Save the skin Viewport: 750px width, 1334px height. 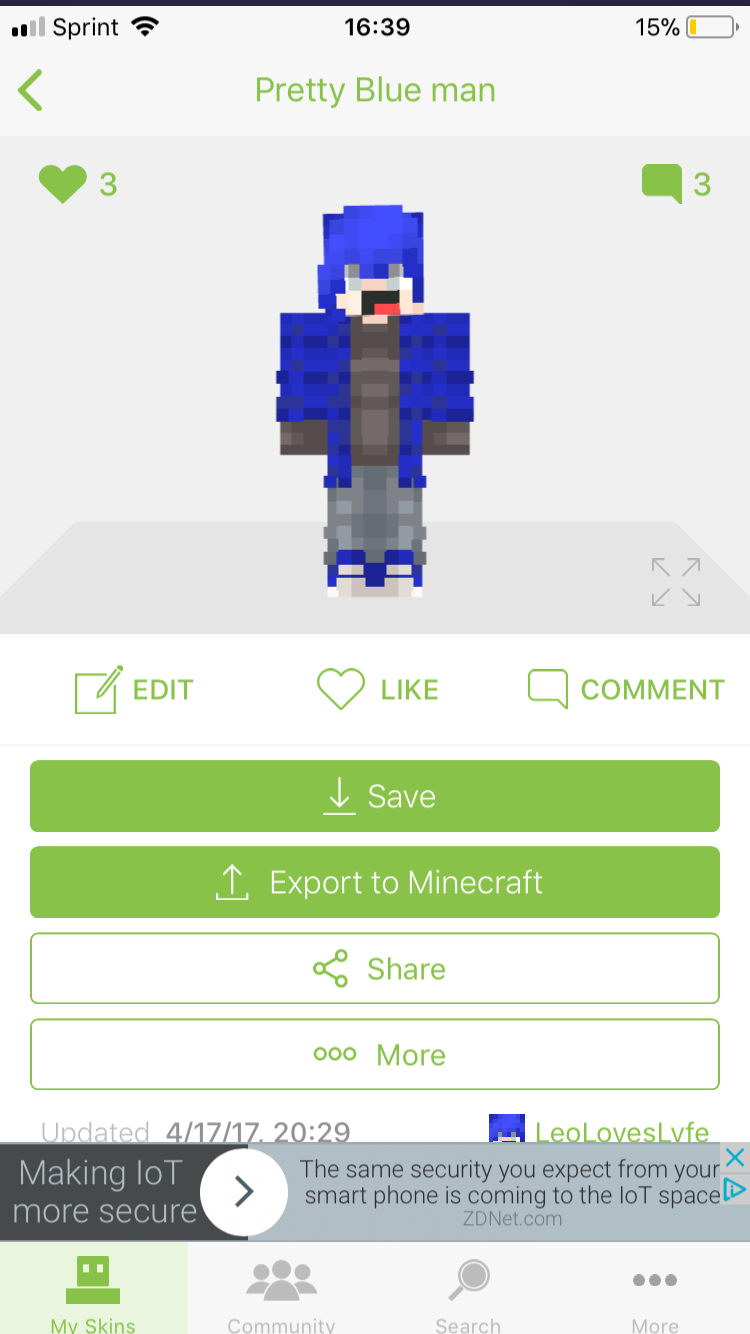tap(375, 796)
